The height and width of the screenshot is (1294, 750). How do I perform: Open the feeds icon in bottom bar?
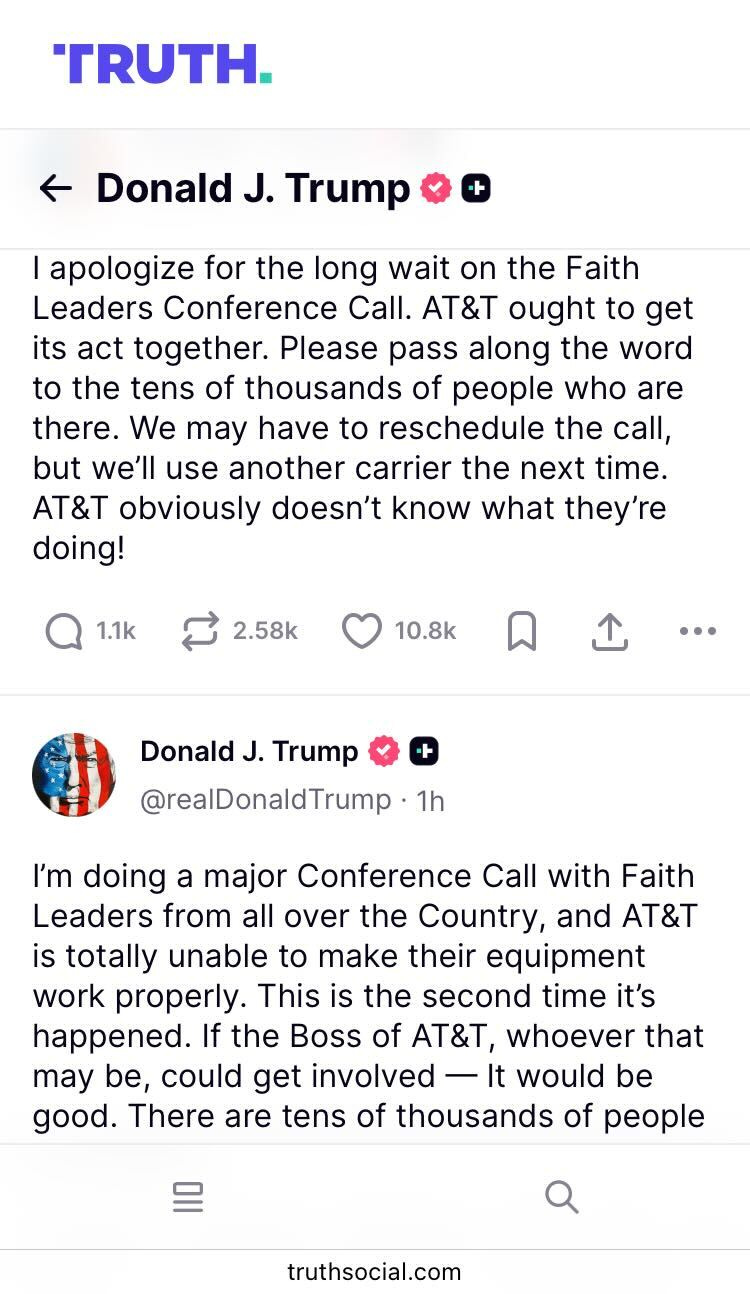coord(188,1196)
